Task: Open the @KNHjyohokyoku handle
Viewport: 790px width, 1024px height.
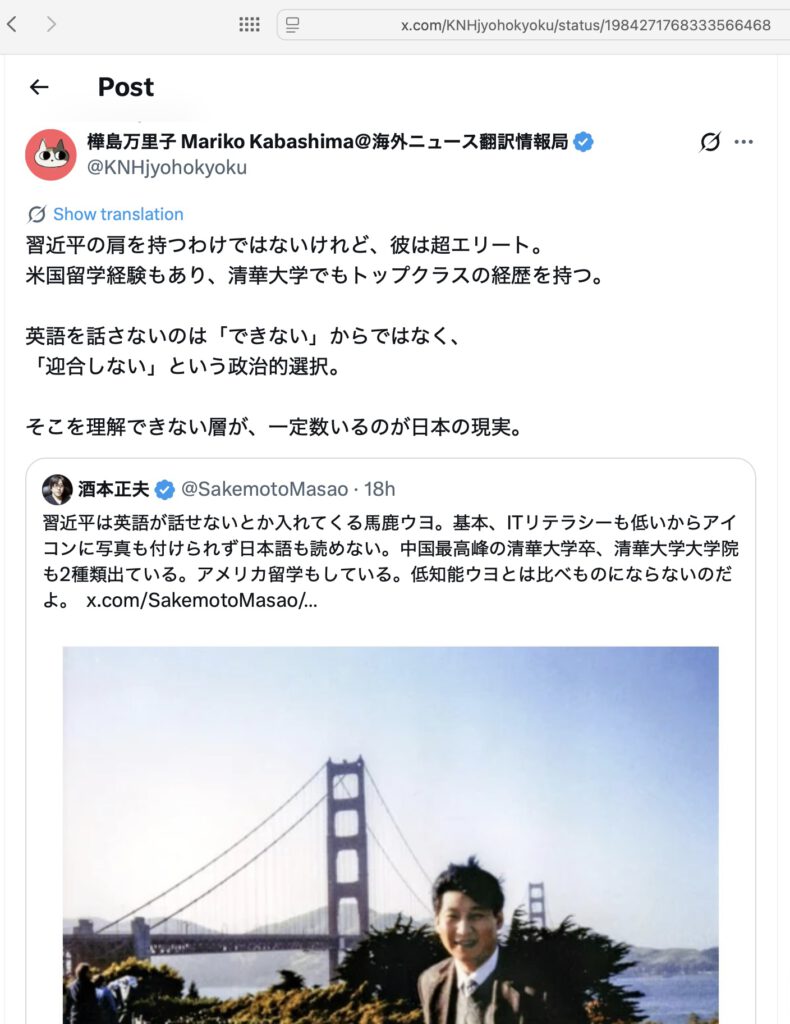Action: [167, 167]
